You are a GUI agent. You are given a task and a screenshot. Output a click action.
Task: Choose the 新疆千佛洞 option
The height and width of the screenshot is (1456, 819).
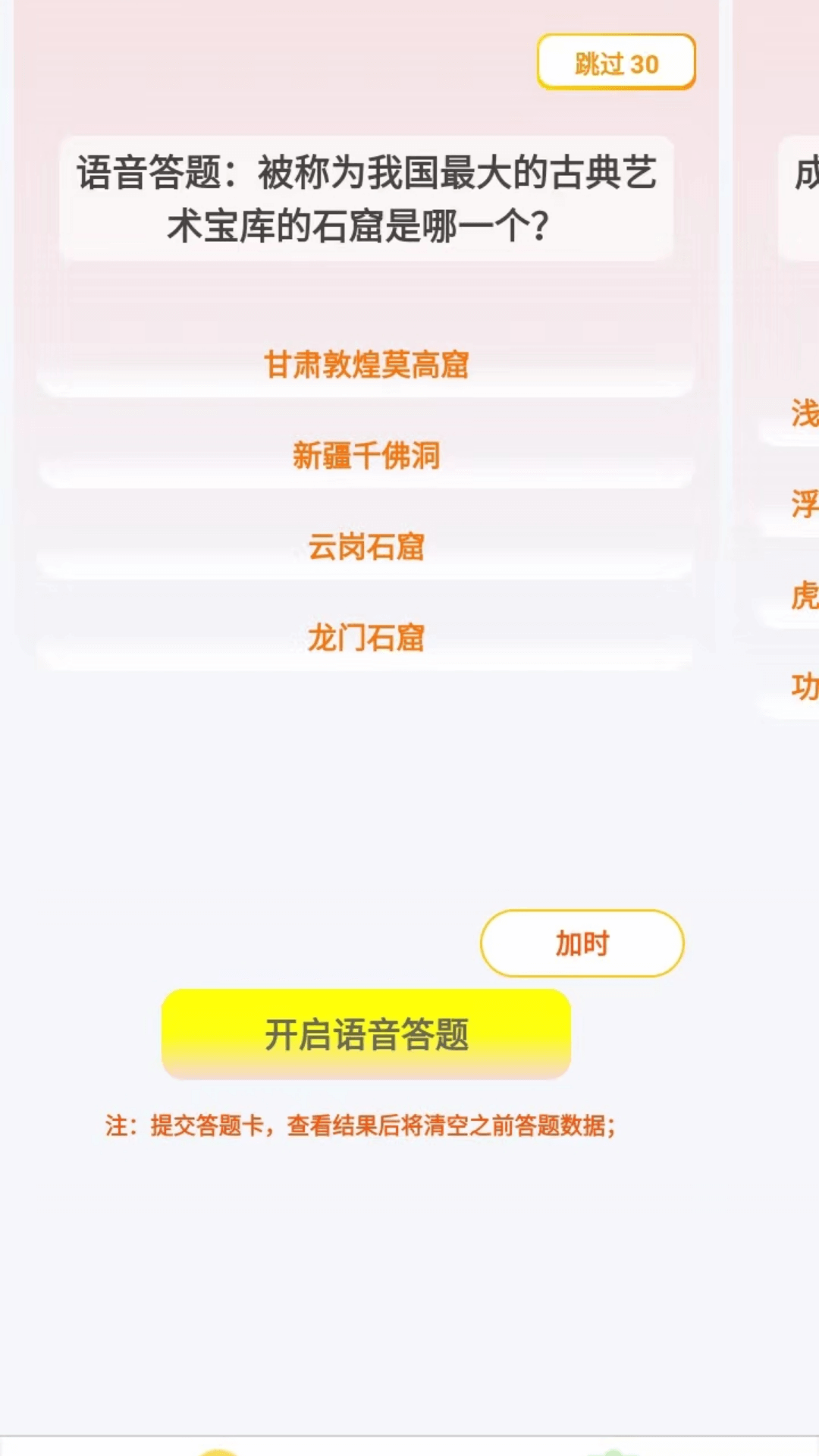pos(366,457)
